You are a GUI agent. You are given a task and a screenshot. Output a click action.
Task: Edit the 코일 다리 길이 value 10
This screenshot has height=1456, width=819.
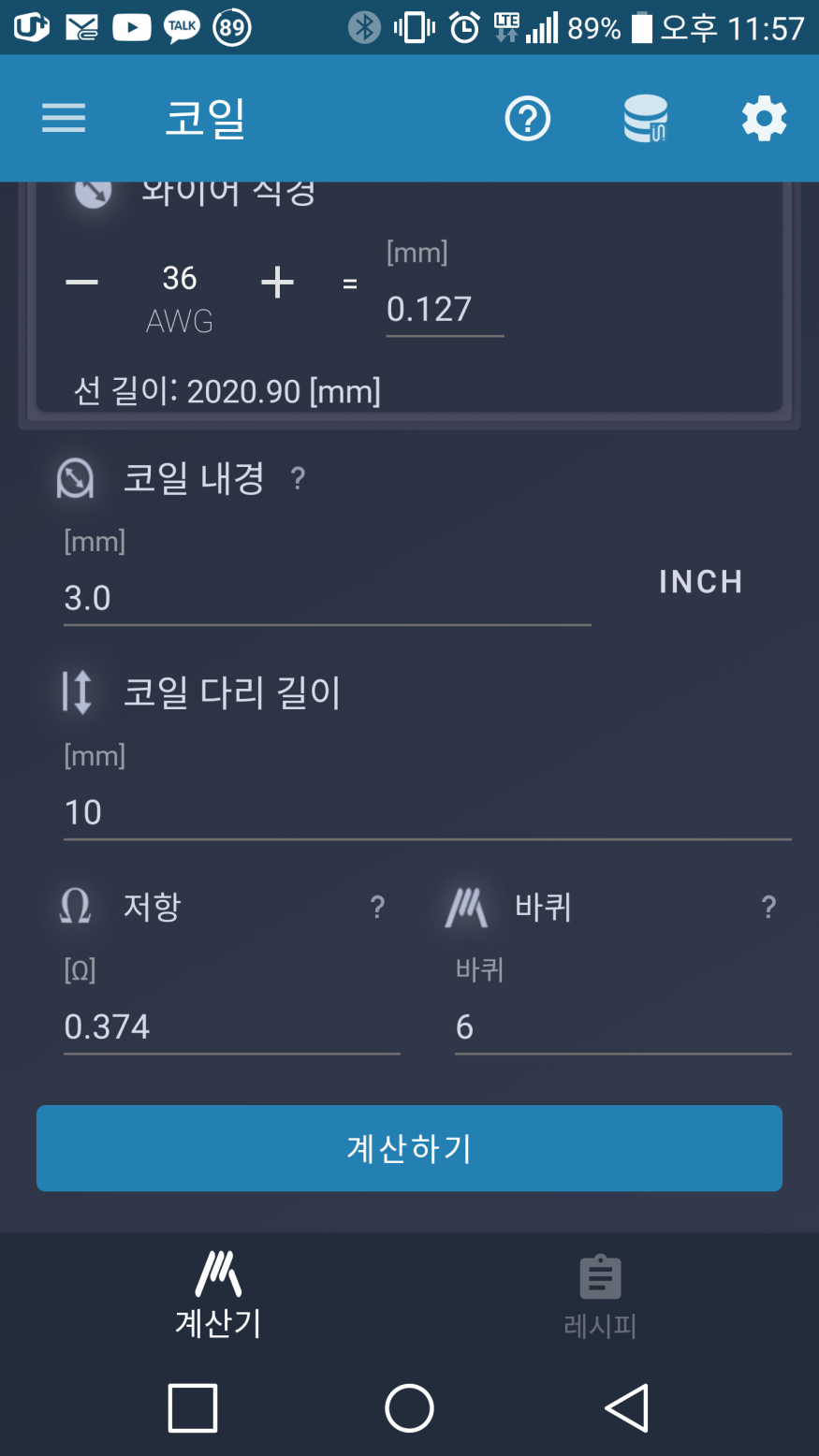click(426, 812)
